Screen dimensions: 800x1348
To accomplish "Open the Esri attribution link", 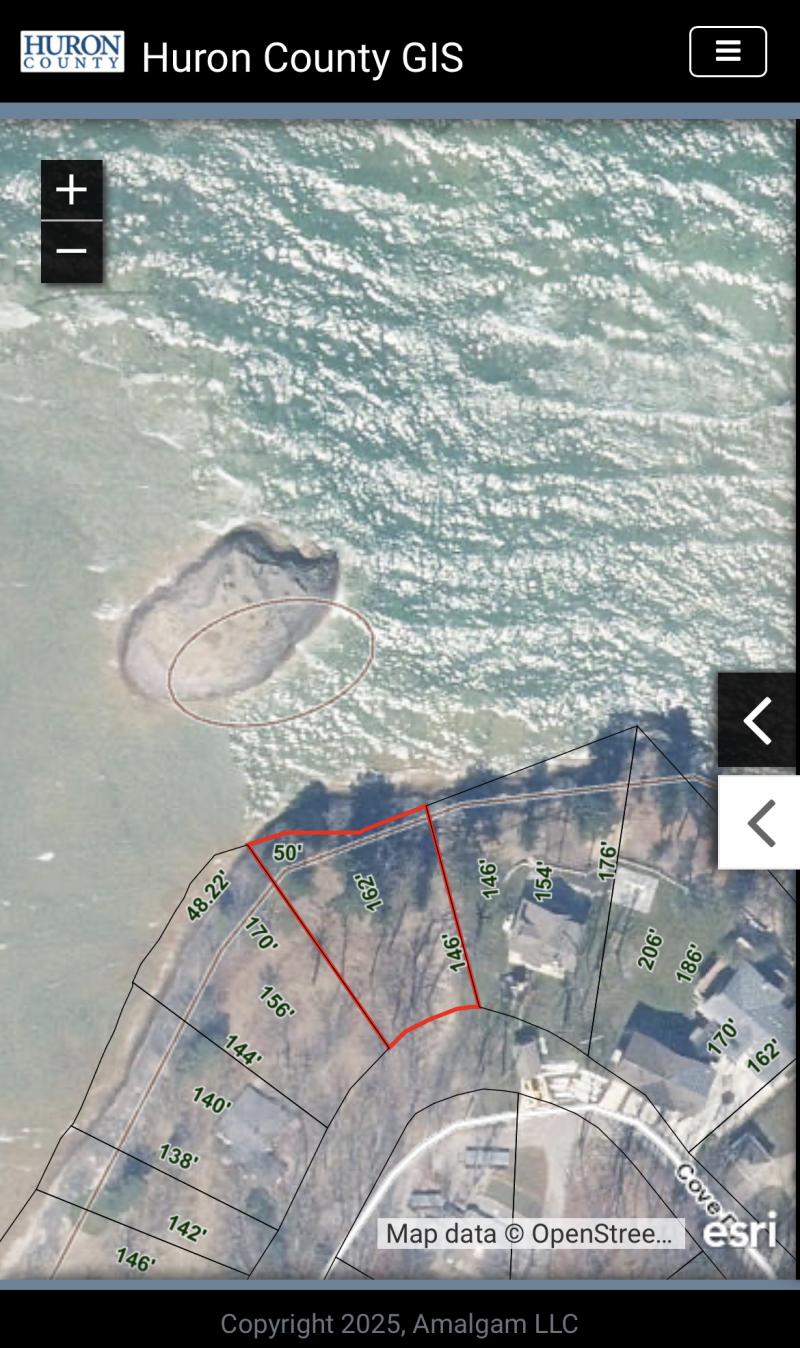I will pos(739,1229).
